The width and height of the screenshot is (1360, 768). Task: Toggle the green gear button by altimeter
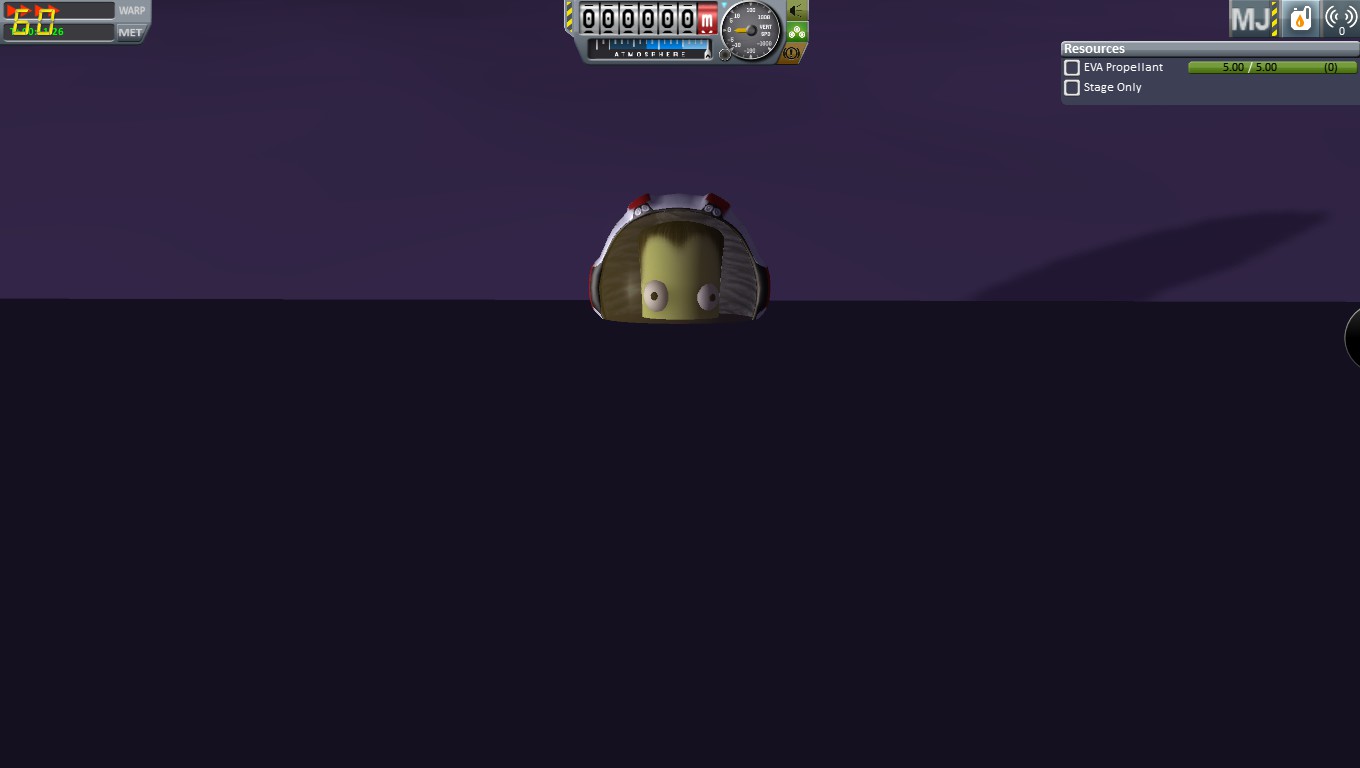pyautogui.click(x=797, y=32)
